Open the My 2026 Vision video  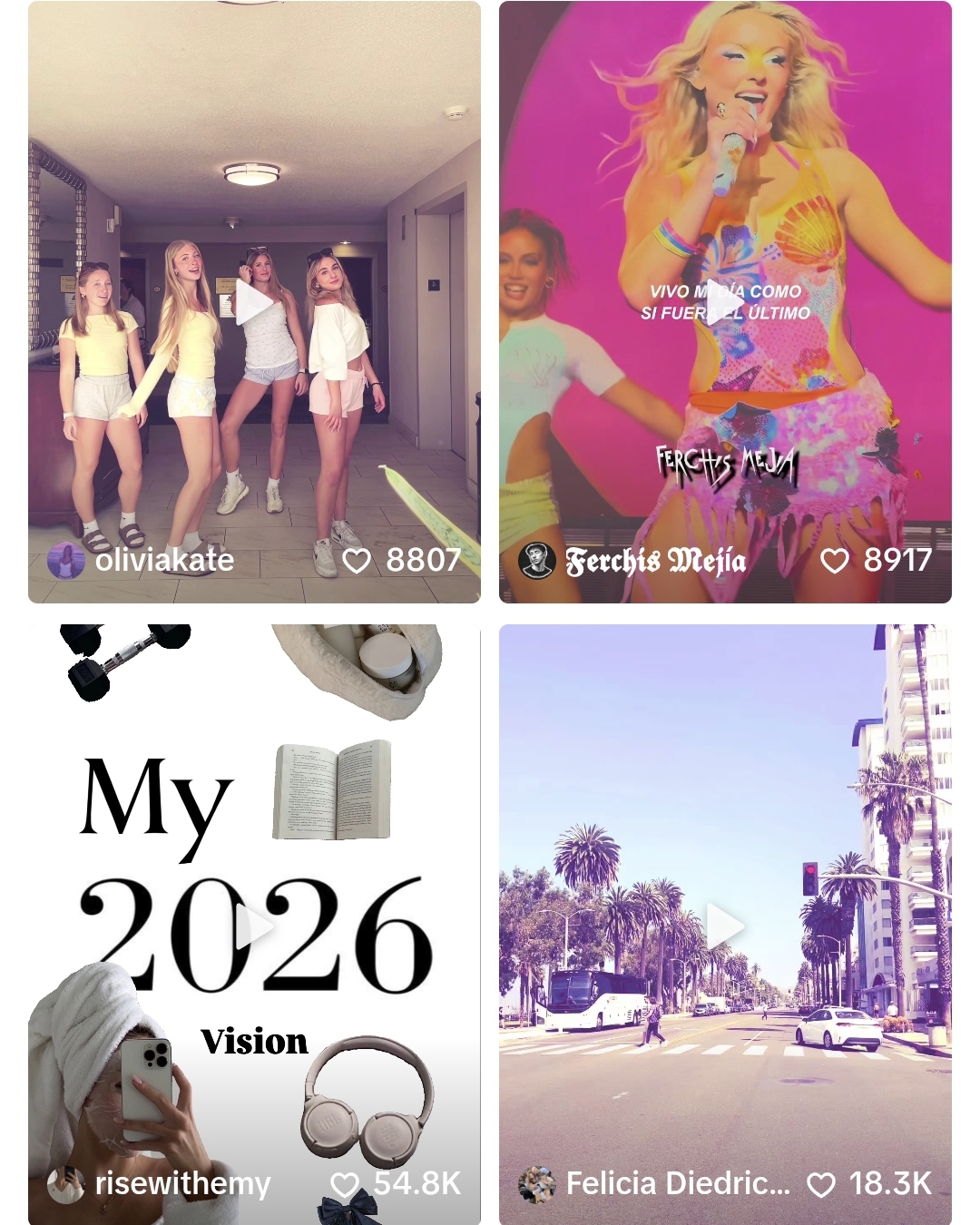(254, 926)
